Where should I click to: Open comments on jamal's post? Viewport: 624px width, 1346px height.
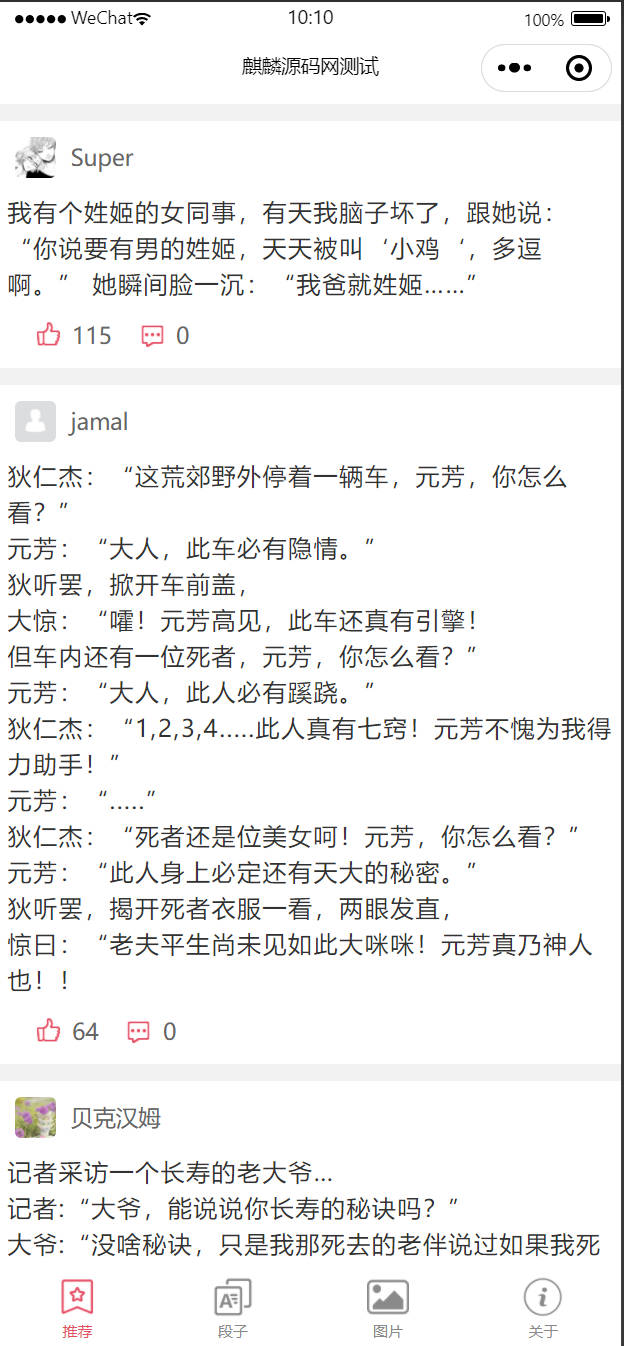coord(139,1031)
